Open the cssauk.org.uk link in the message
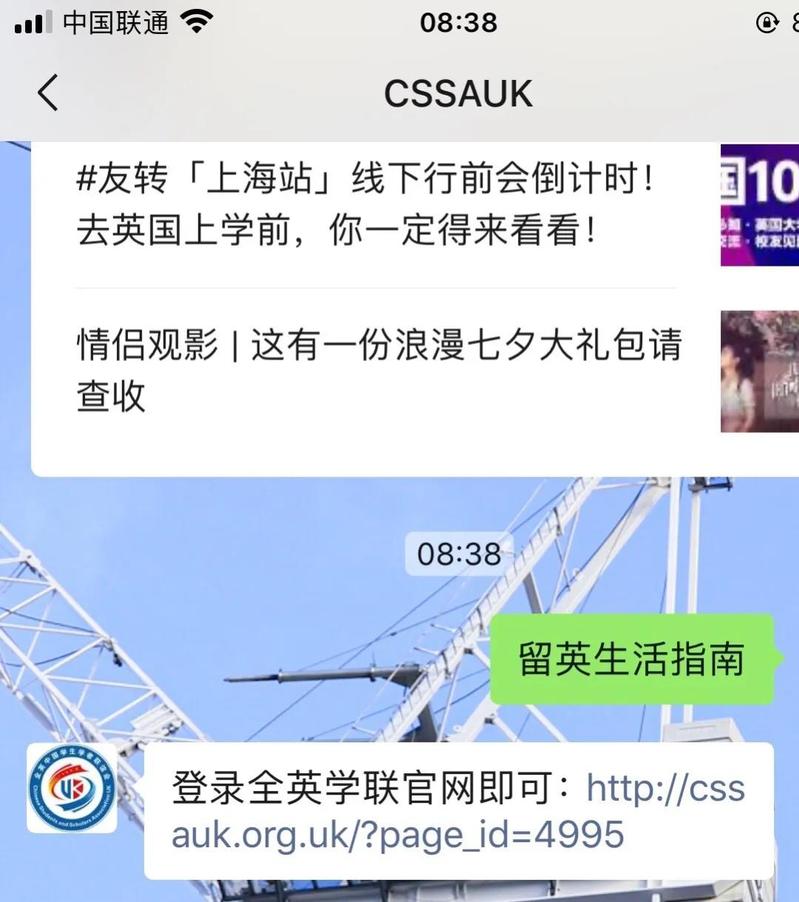 (400, 833)
